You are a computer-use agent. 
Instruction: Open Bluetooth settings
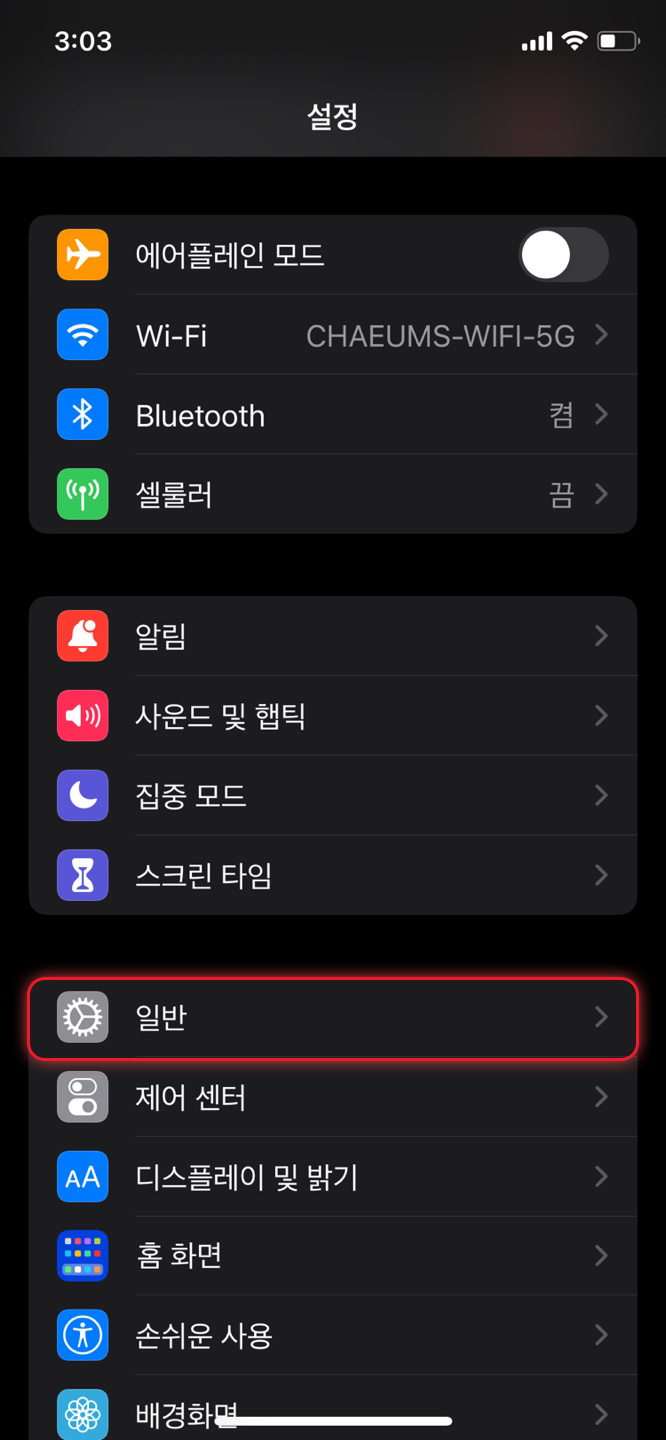click(x=333, y=415)
